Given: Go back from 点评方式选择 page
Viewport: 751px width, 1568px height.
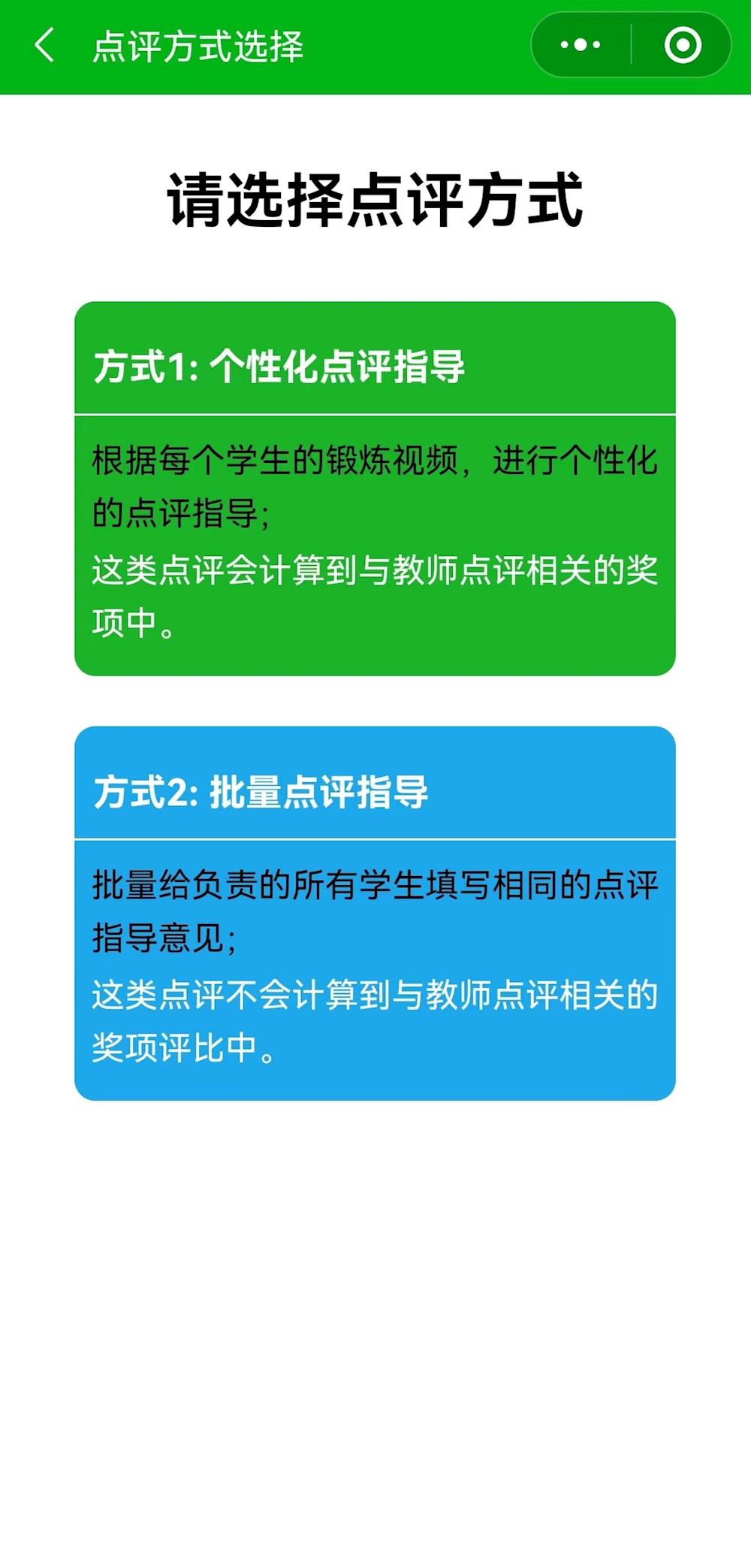Looking at the screenshot, I should coord(45,45).
